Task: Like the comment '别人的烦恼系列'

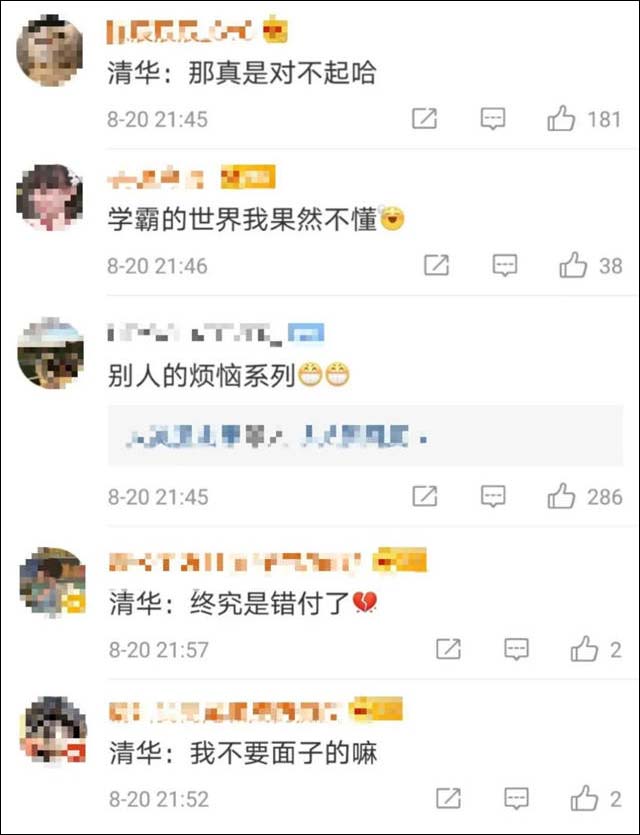Action: [562, 496]
